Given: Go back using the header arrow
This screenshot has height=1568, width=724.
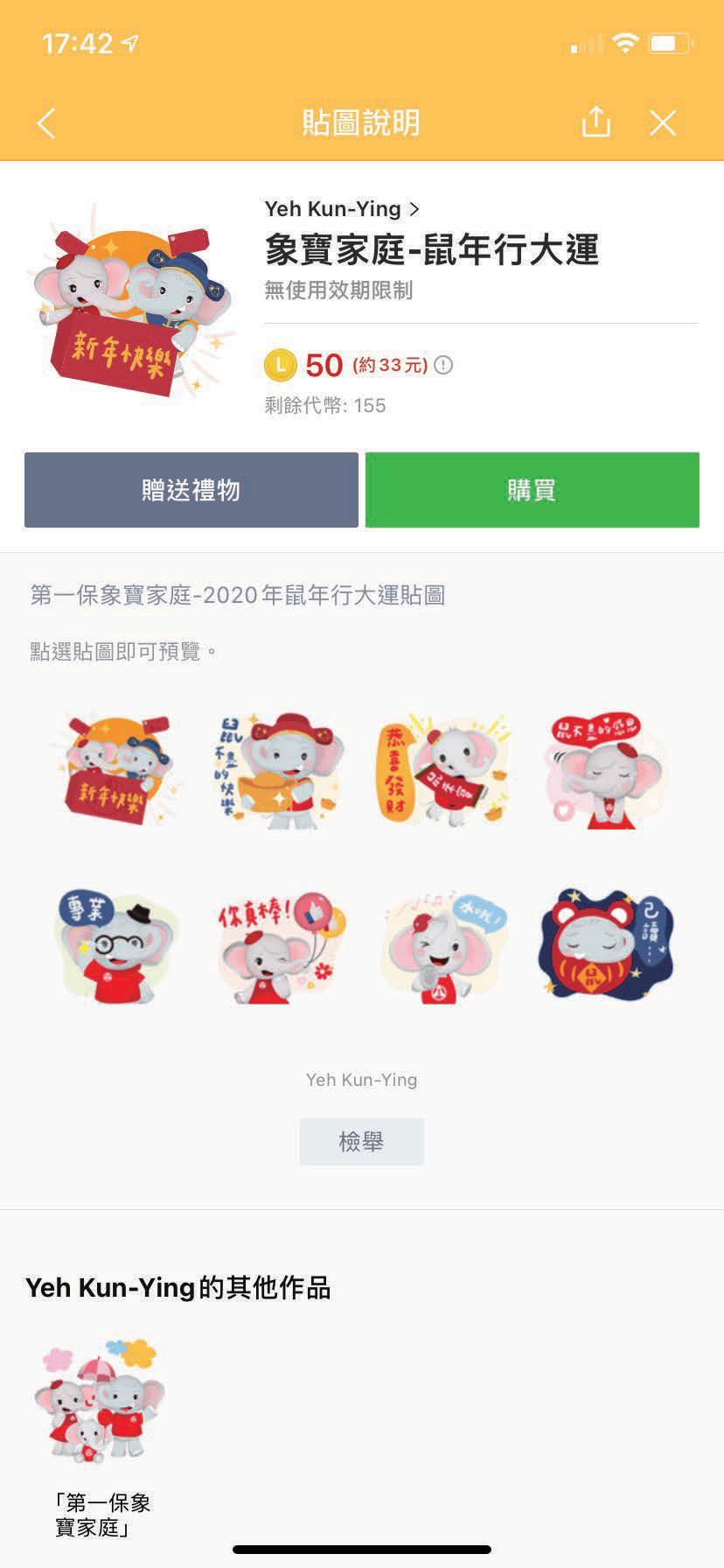Looking at the screenshot, I should (47, 123).
